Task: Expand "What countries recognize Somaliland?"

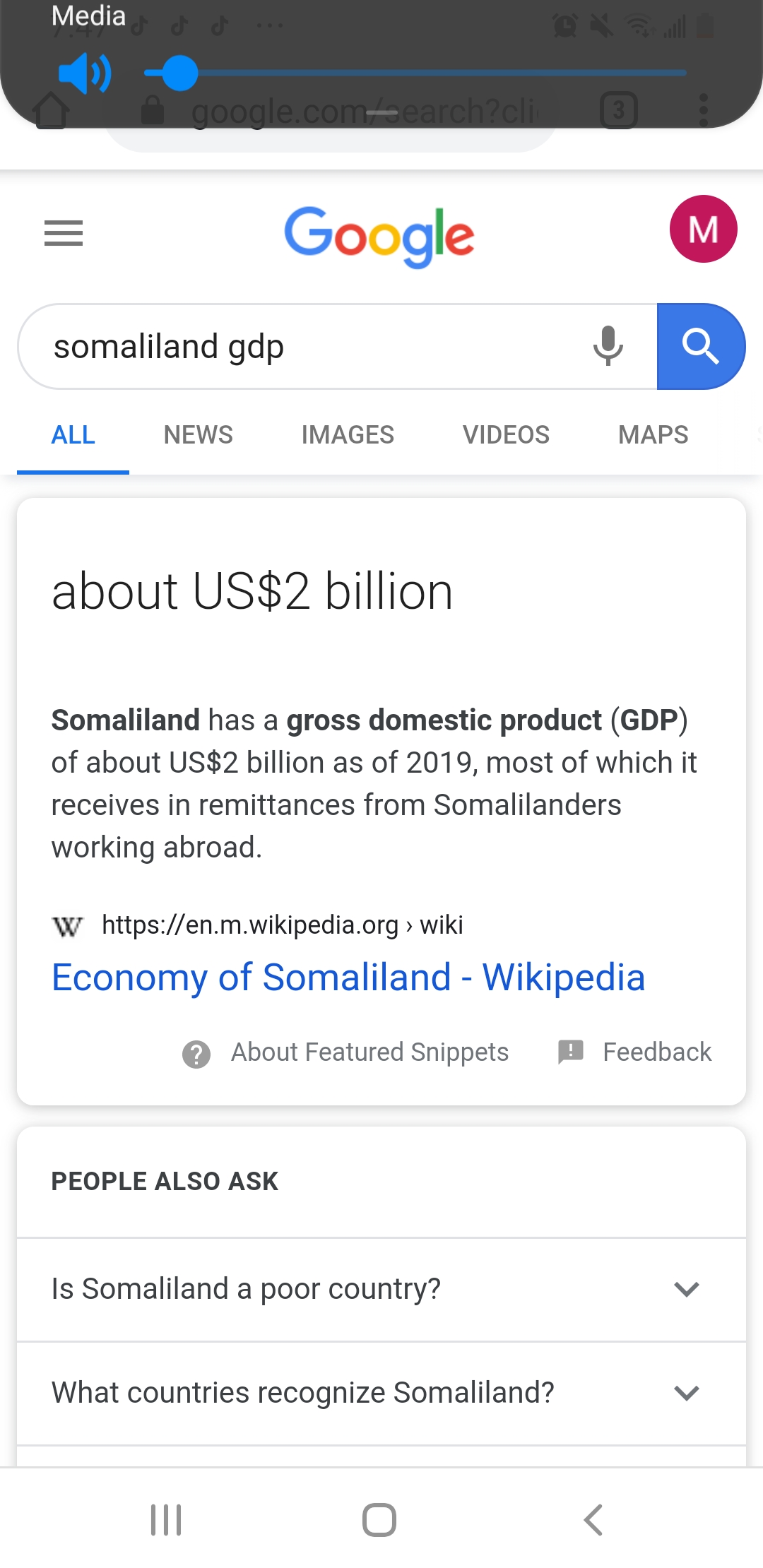Action: coord(381,1393)
